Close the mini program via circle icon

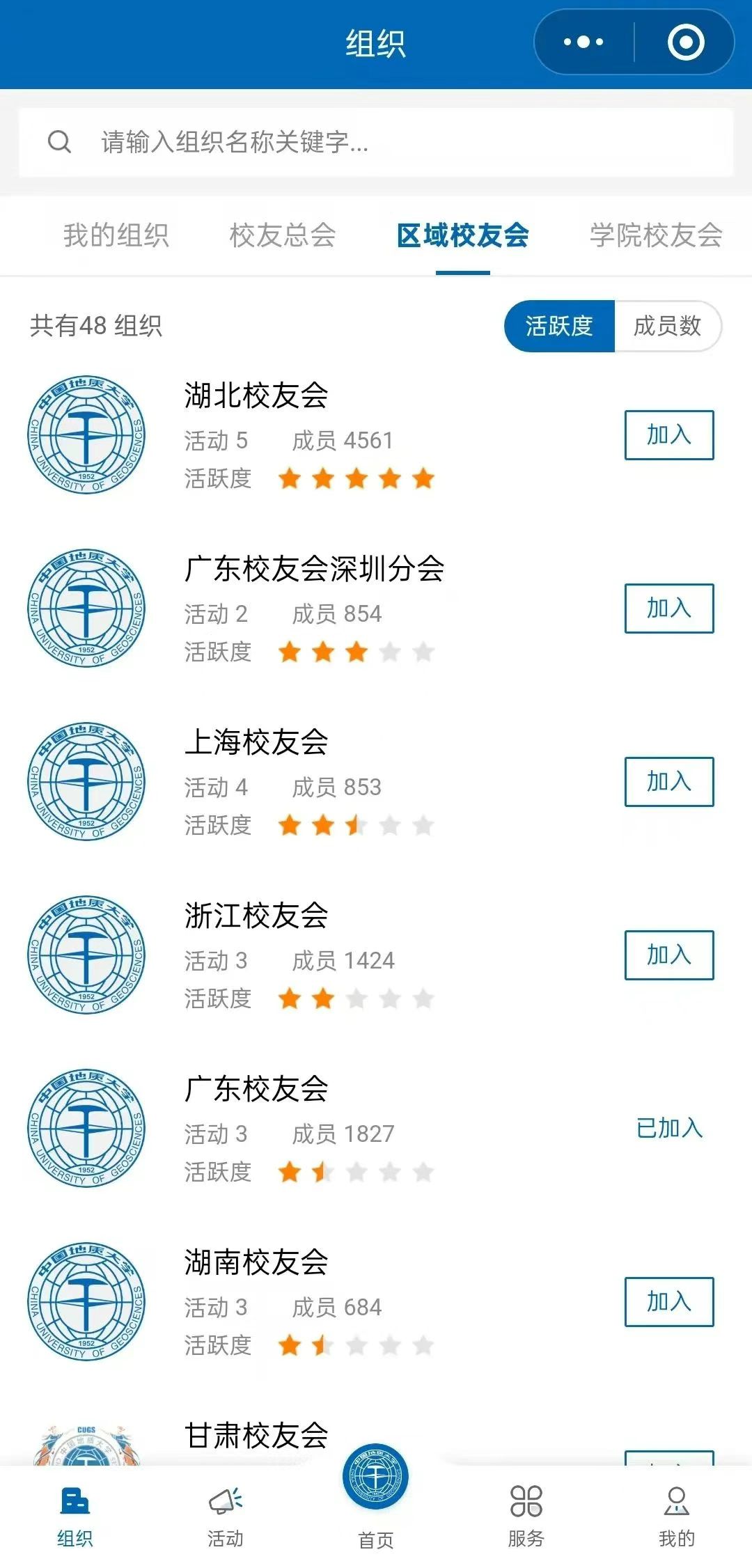(x=686, y=42)
